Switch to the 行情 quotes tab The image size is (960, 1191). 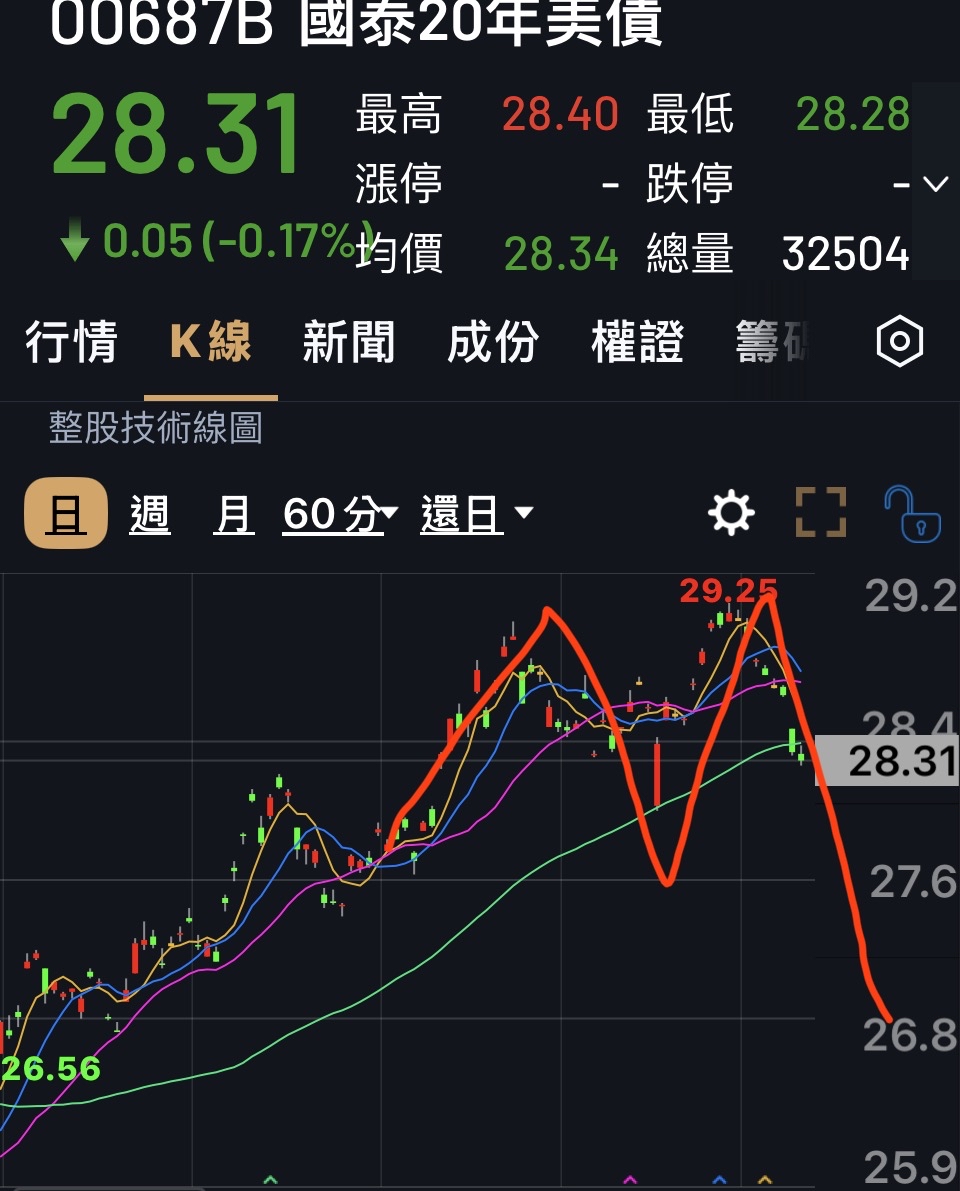(71, 341)
